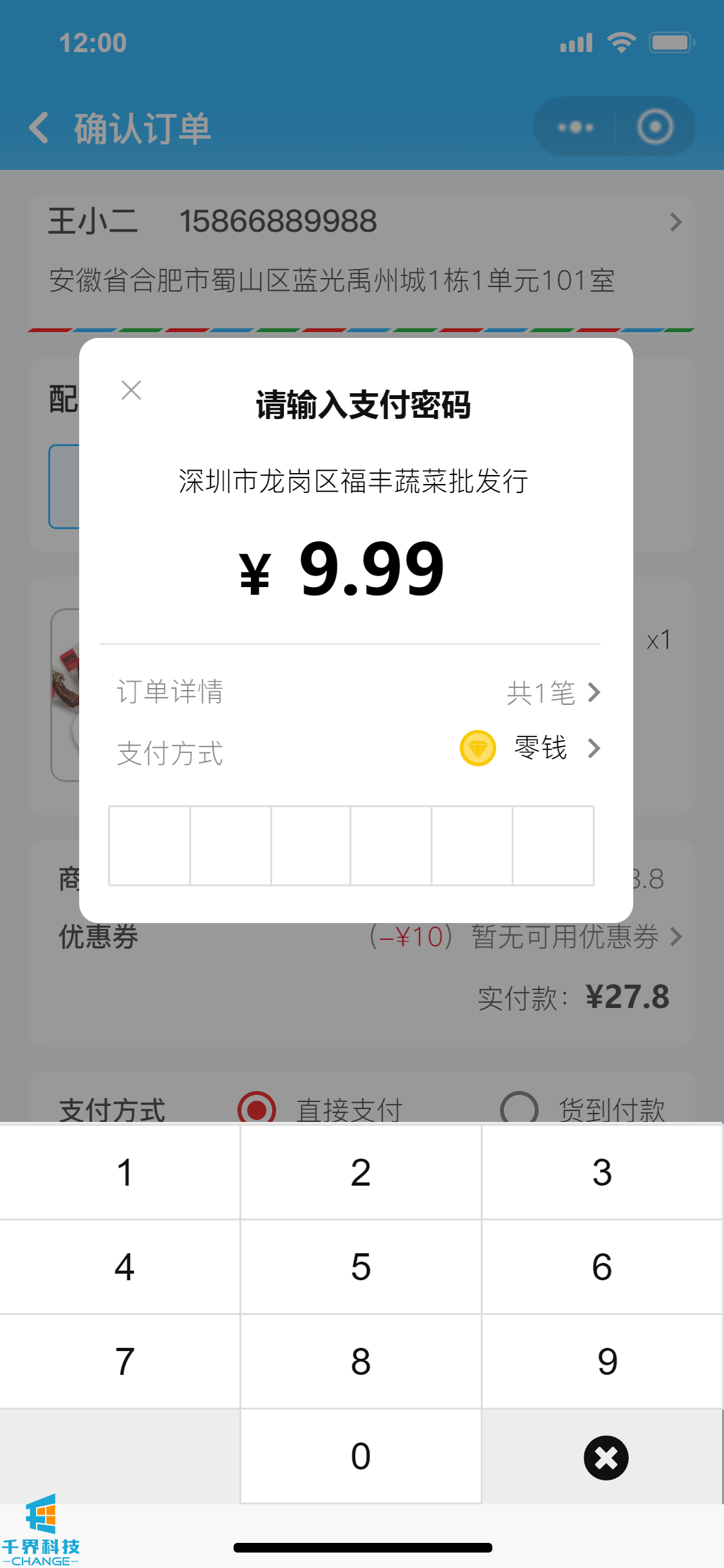Enter digit 3 on keypad
Viewport: 724px width, 1568px height.
click(x=602, y=1171)
